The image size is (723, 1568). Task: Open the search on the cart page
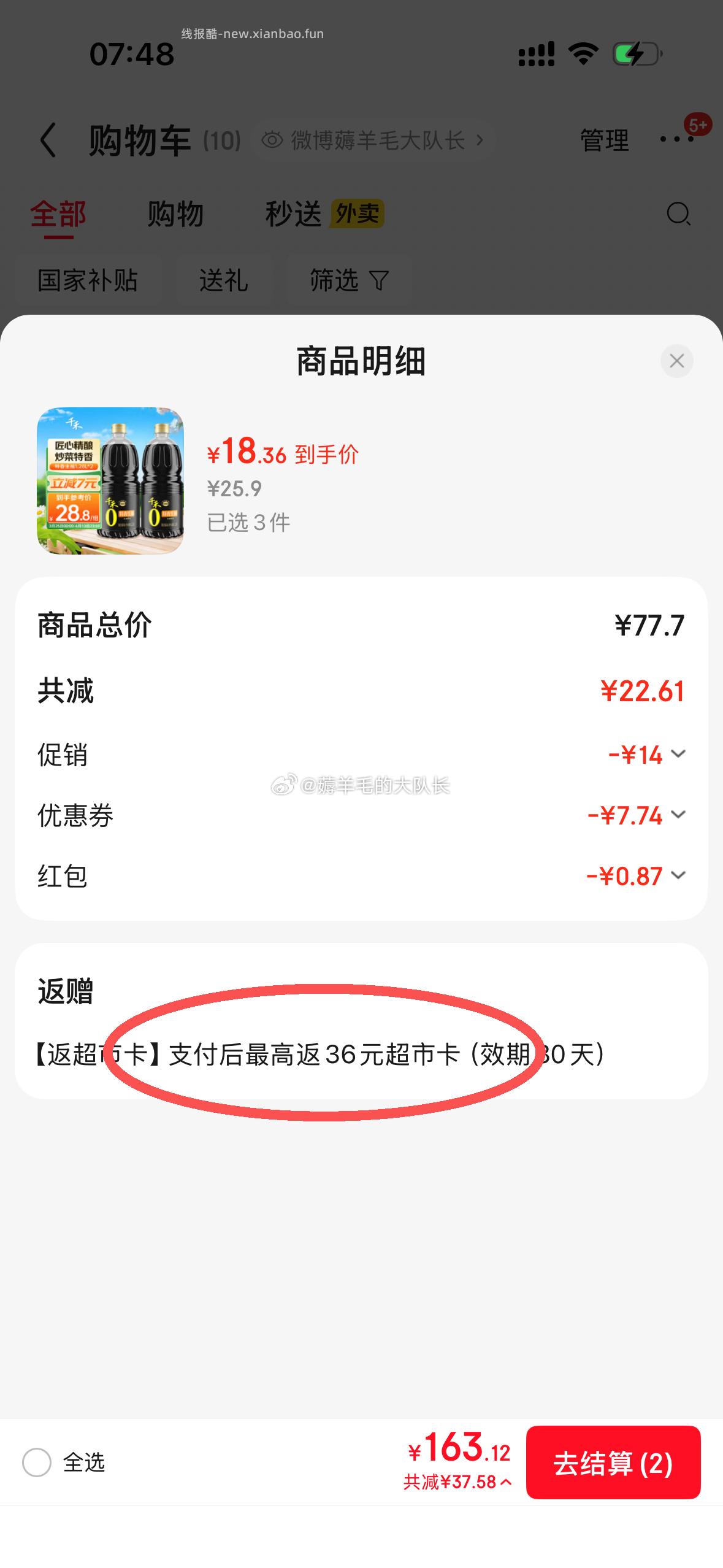coord(677,215)
